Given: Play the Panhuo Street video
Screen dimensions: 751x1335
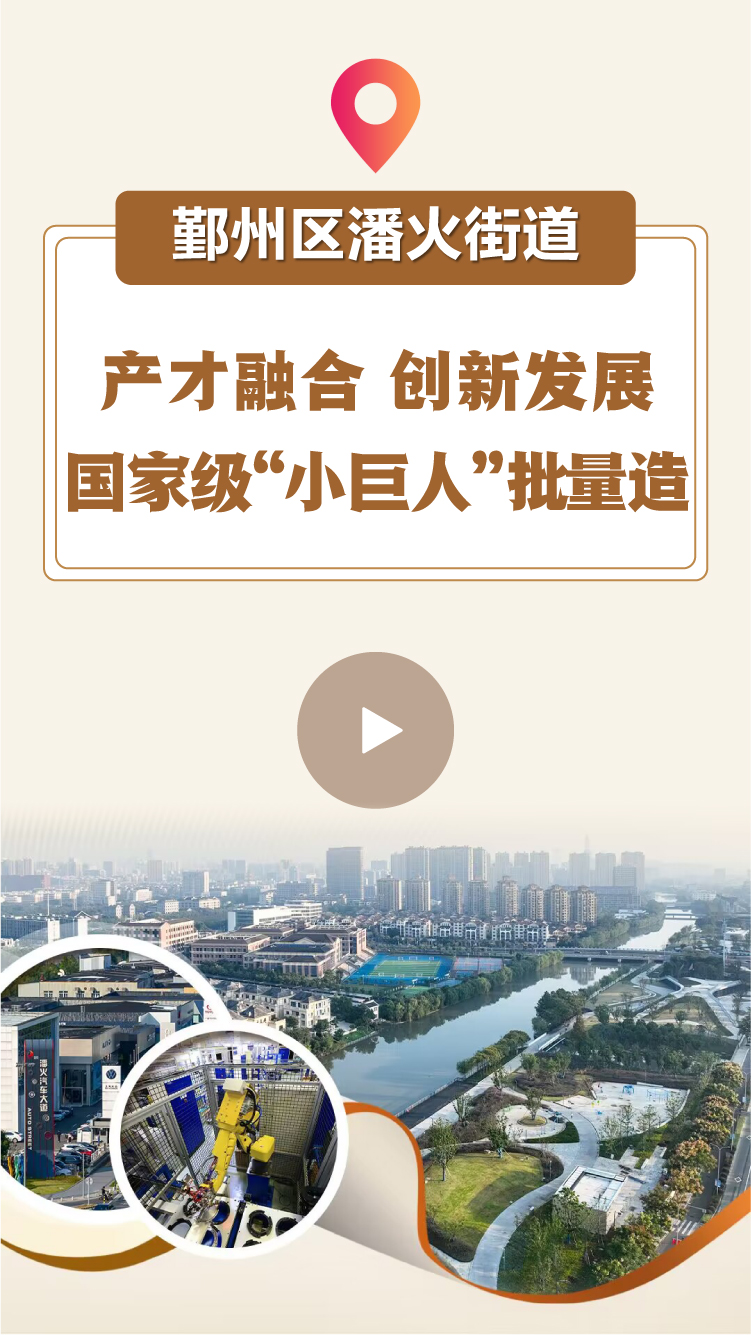Looking at the screenshot, I should click(x=375, y=730).
